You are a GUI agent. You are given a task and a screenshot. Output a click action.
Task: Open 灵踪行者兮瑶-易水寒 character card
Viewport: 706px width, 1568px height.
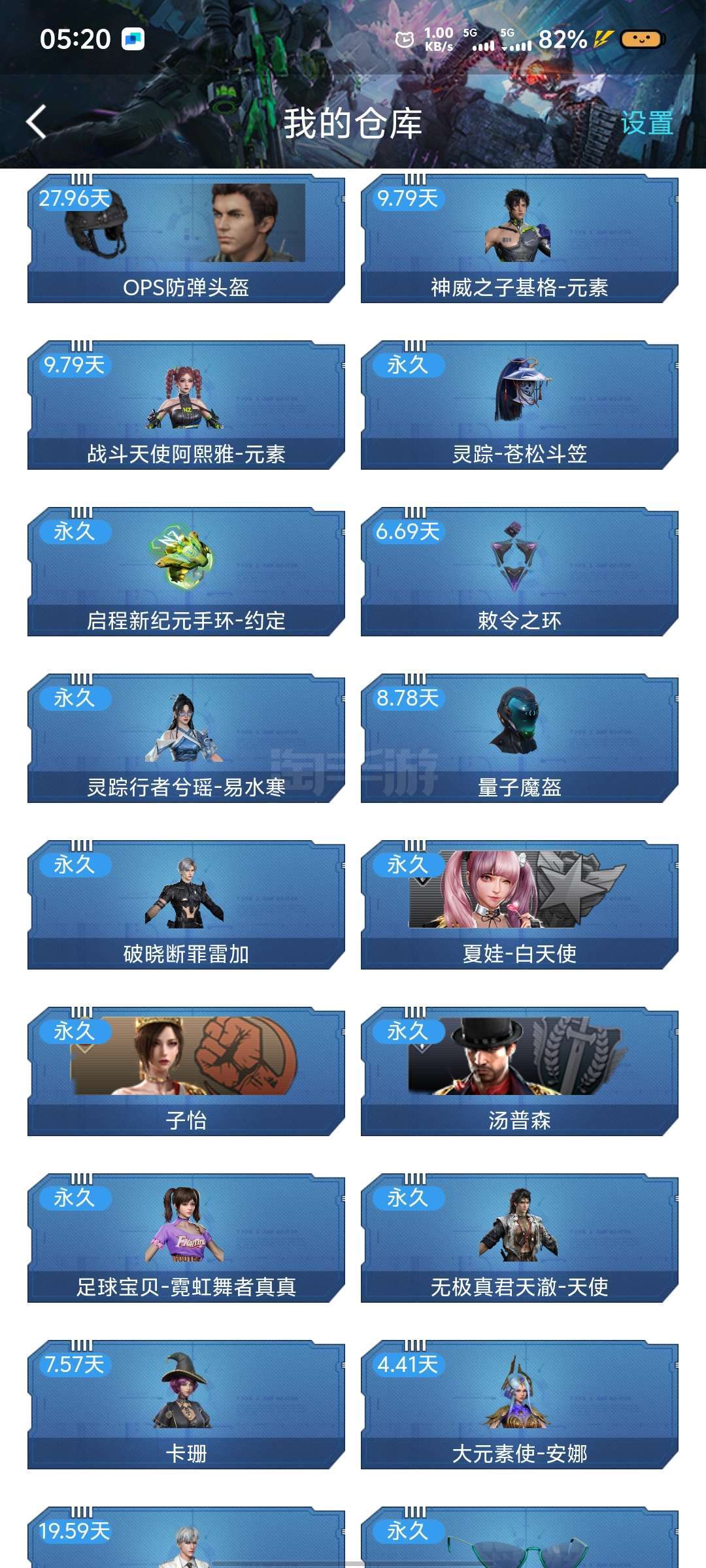[x=186, y=739]
